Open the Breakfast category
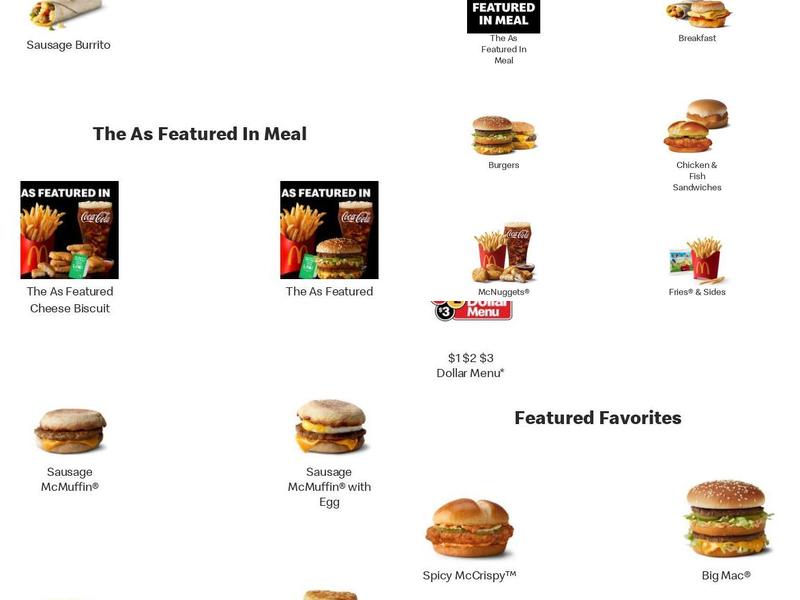 [697, 22]
